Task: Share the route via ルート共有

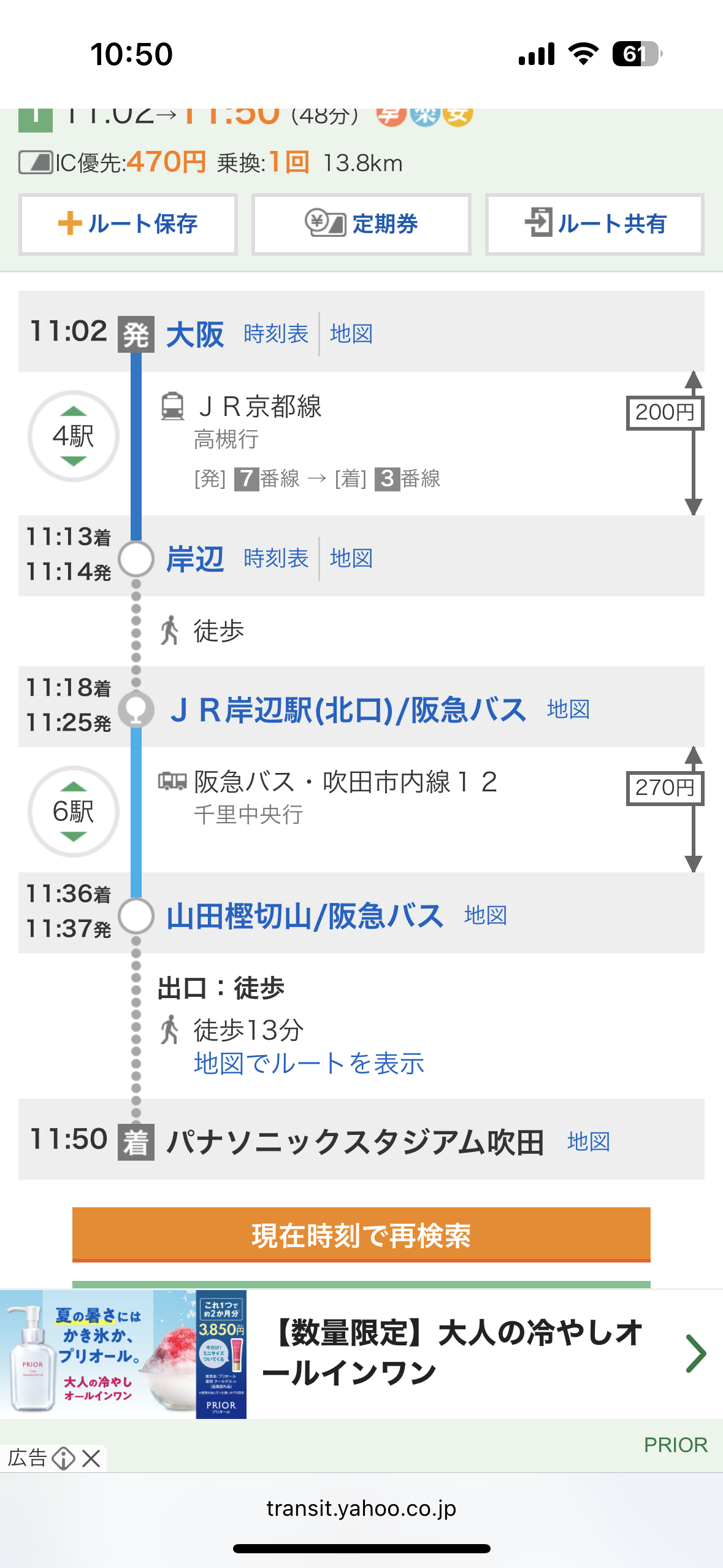Action: tap(594, 224)
